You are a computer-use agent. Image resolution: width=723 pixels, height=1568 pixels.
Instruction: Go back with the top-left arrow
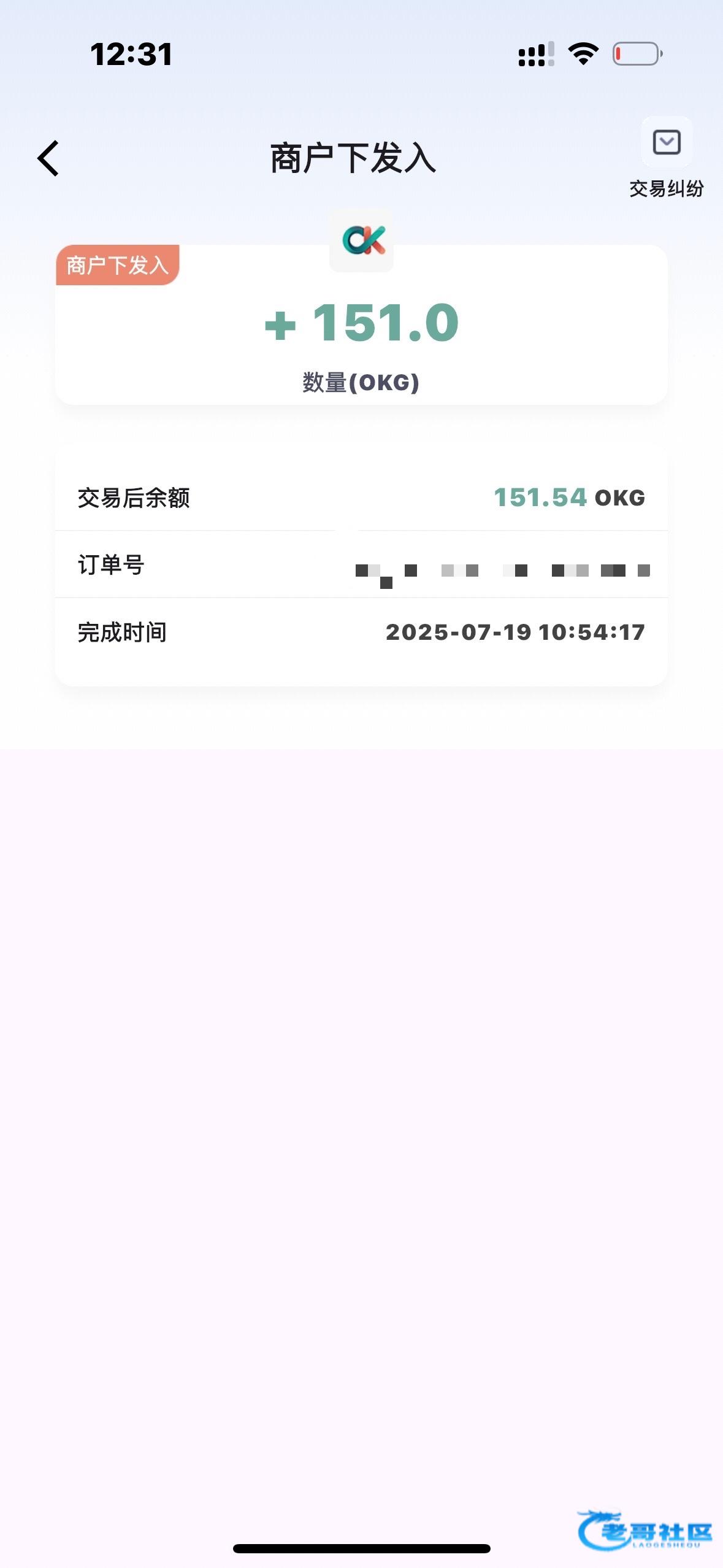coord(48,158)
